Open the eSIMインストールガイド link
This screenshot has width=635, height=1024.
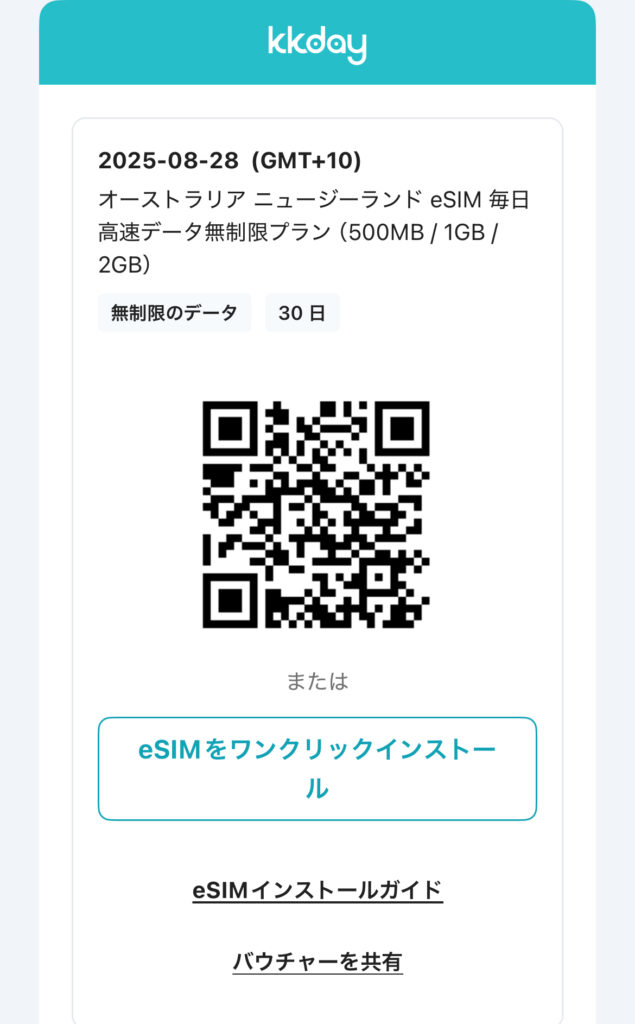click(317, 889)
